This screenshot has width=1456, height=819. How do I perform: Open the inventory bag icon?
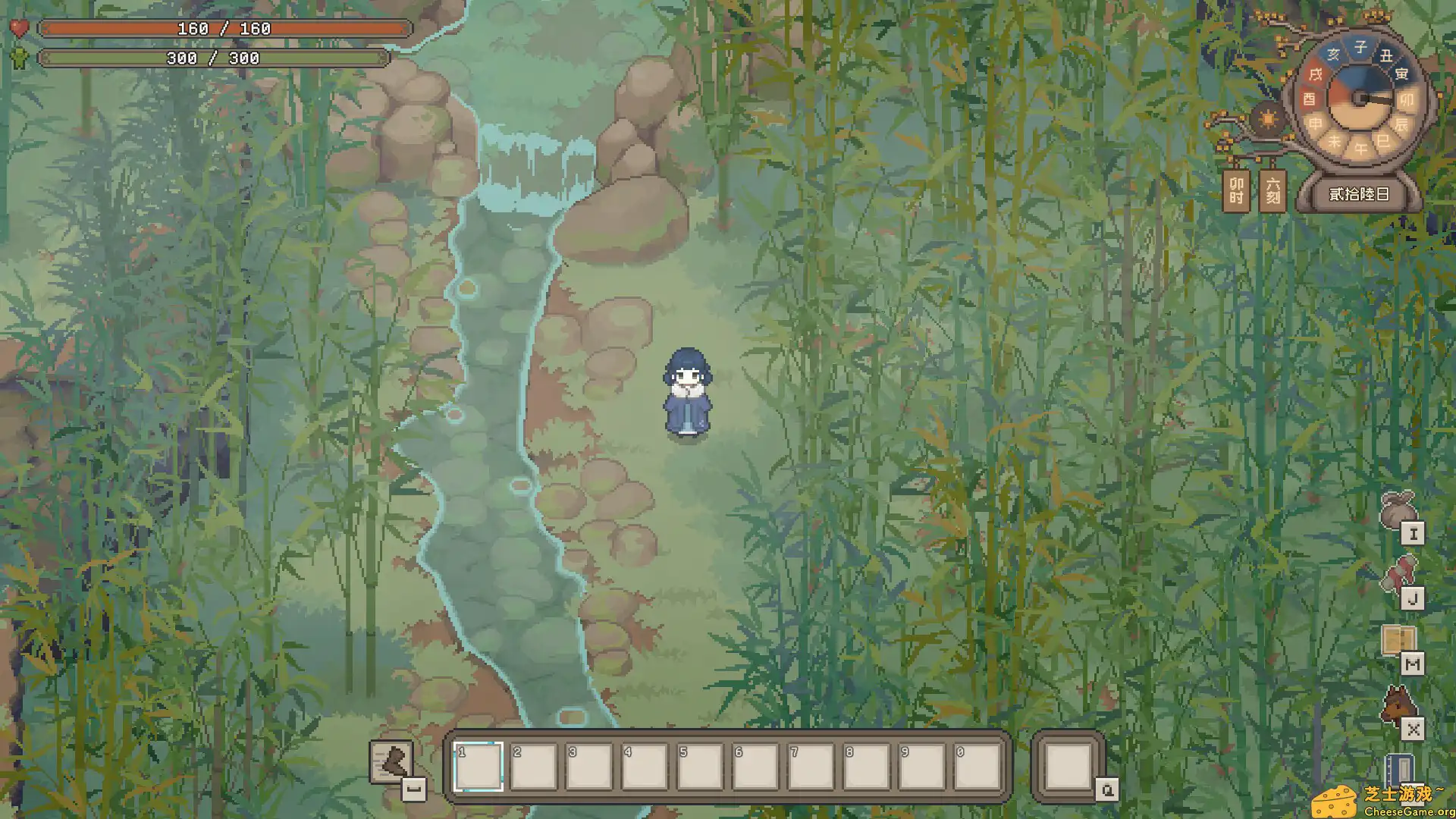pos(1398,510)
